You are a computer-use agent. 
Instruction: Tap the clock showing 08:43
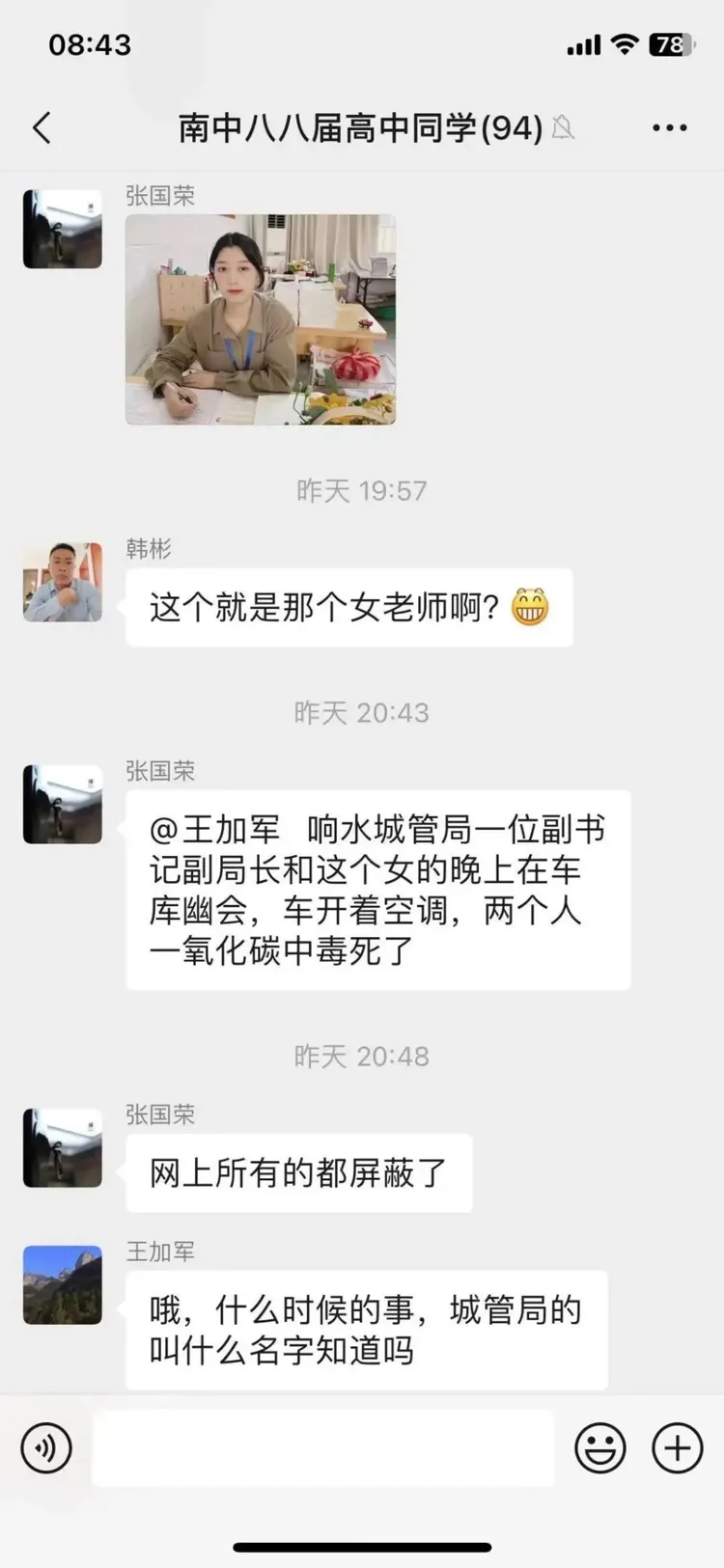(90, 43)
